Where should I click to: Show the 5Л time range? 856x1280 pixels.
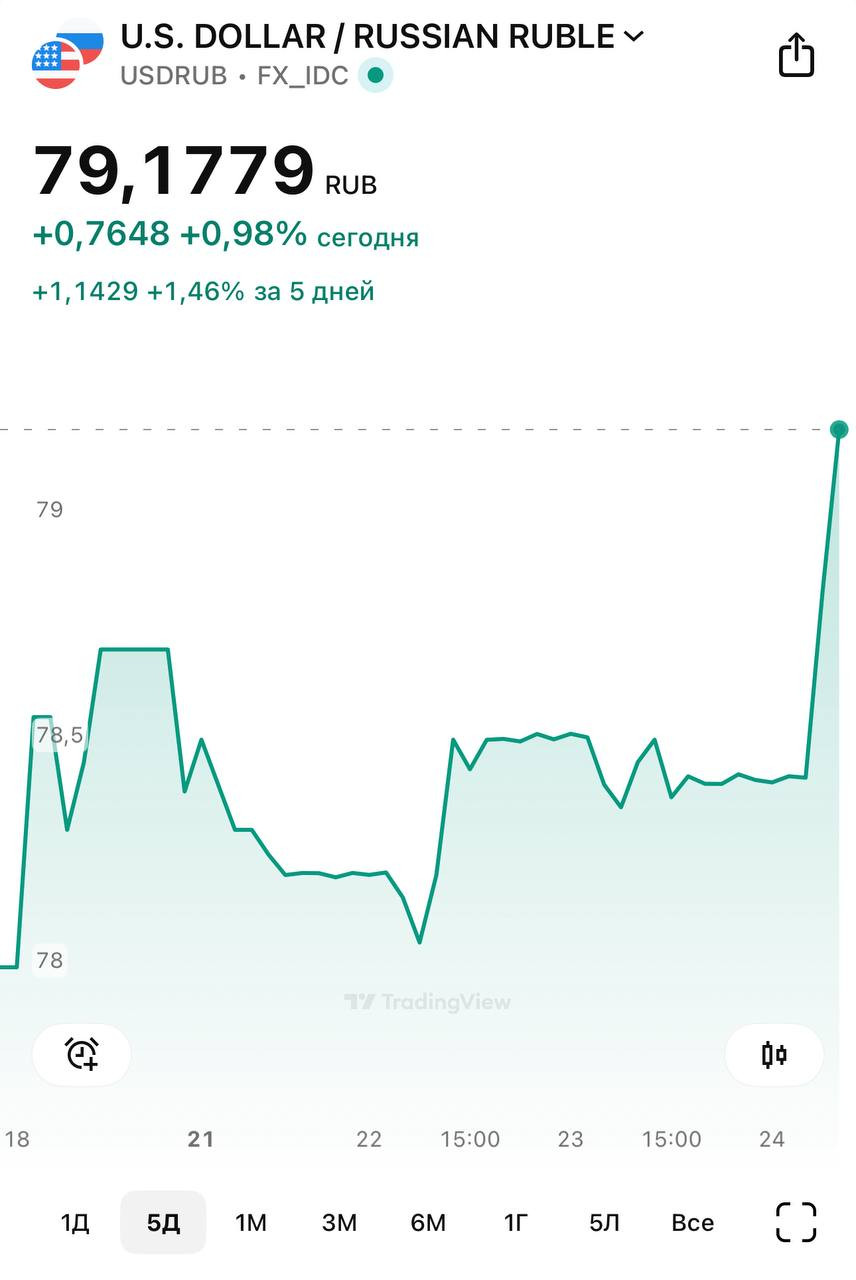click(604, 1222)
